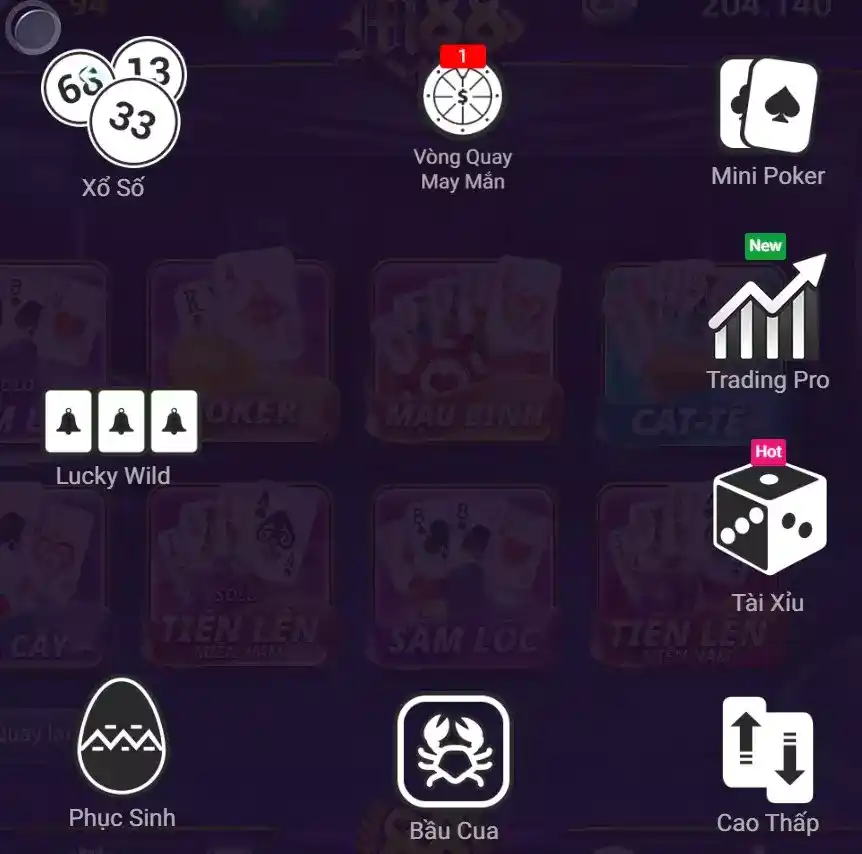Open Trading Pro
The image size is (862, 854).
coord(768,312)
